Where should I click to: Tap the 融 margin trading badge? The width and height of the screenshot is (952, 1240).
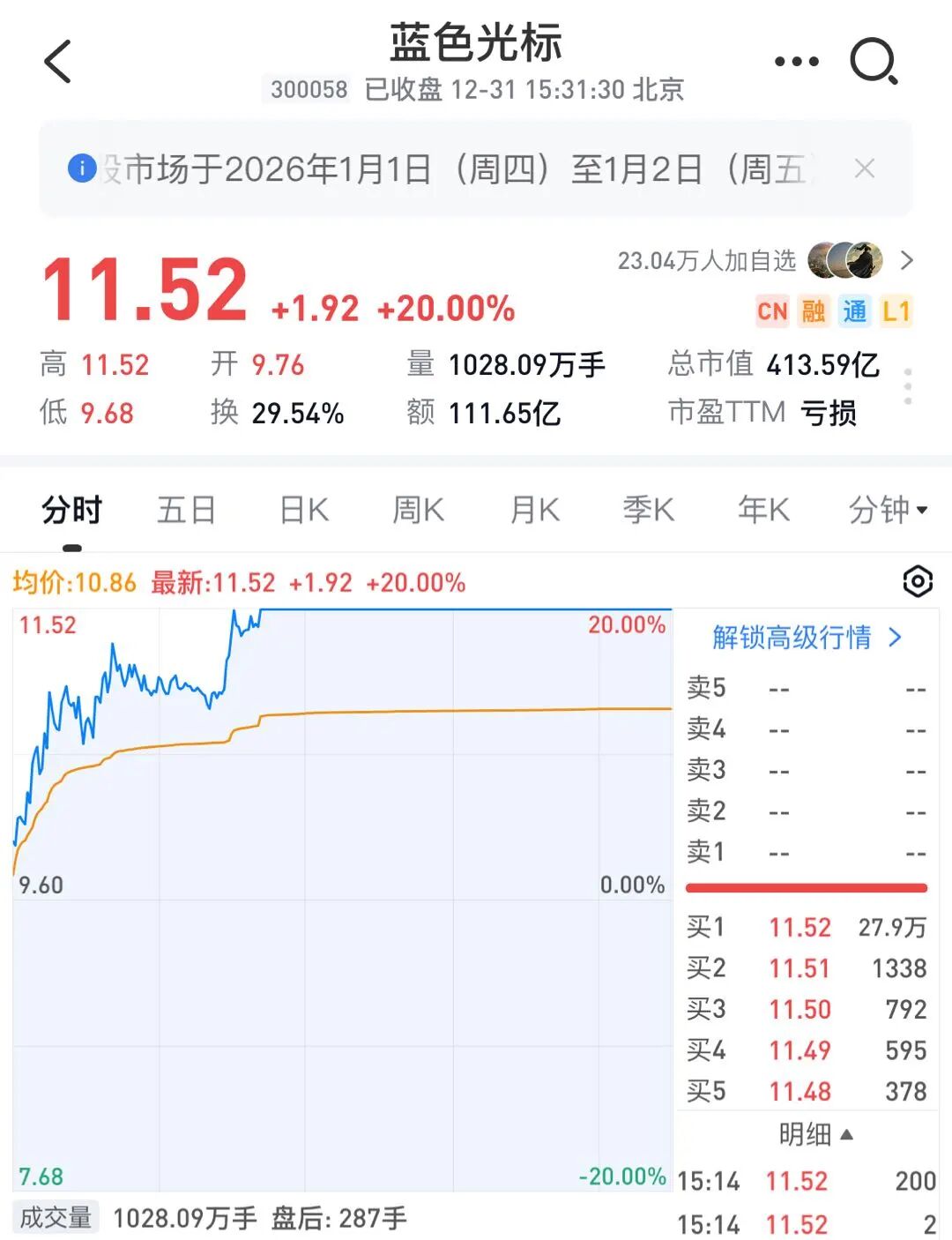point(813,311)
